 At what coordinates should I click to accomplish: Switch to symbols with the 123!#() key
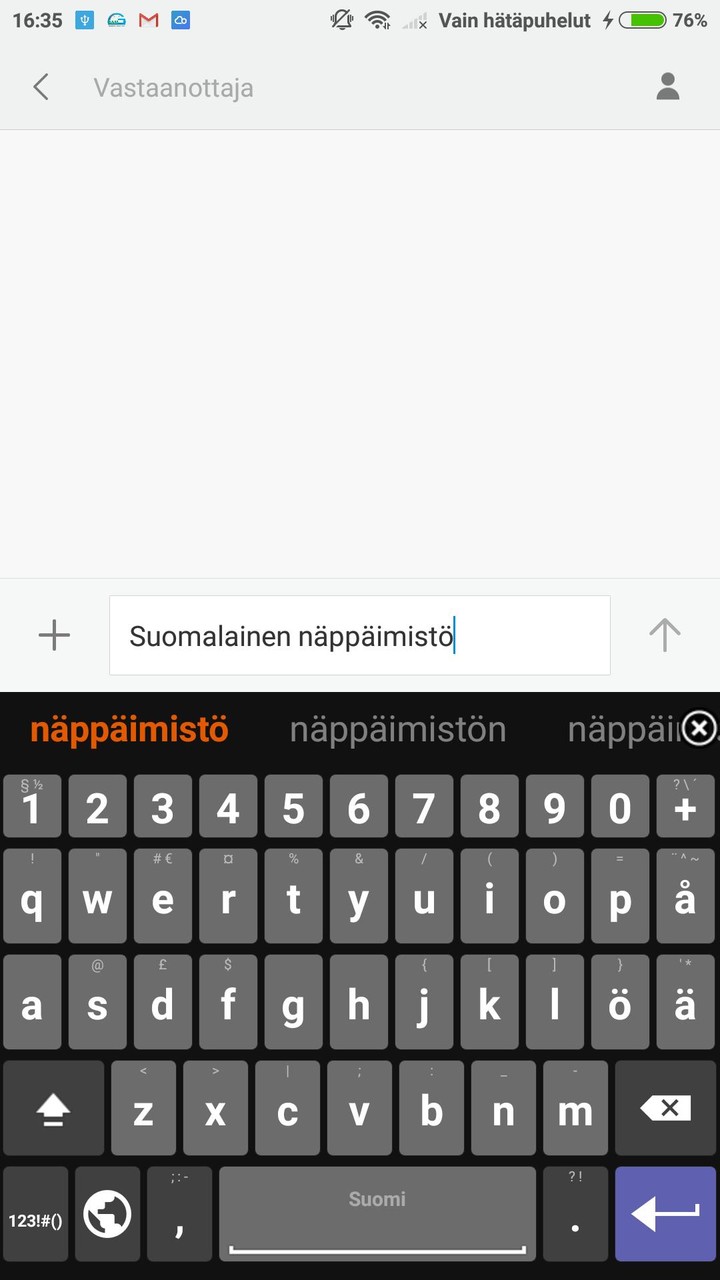[35, 1213]
